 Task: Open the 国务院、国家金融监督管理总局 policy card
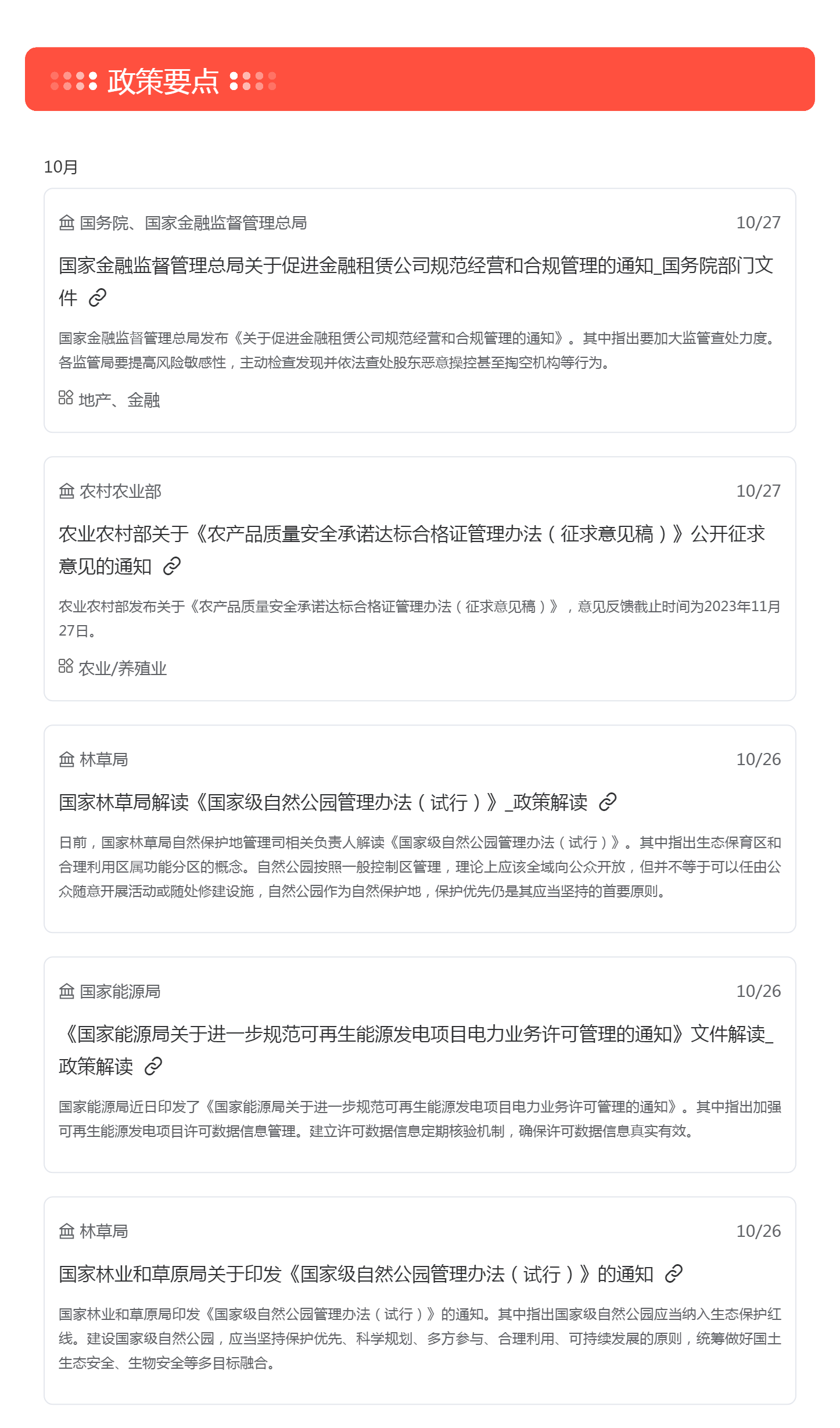click(419, 310)
